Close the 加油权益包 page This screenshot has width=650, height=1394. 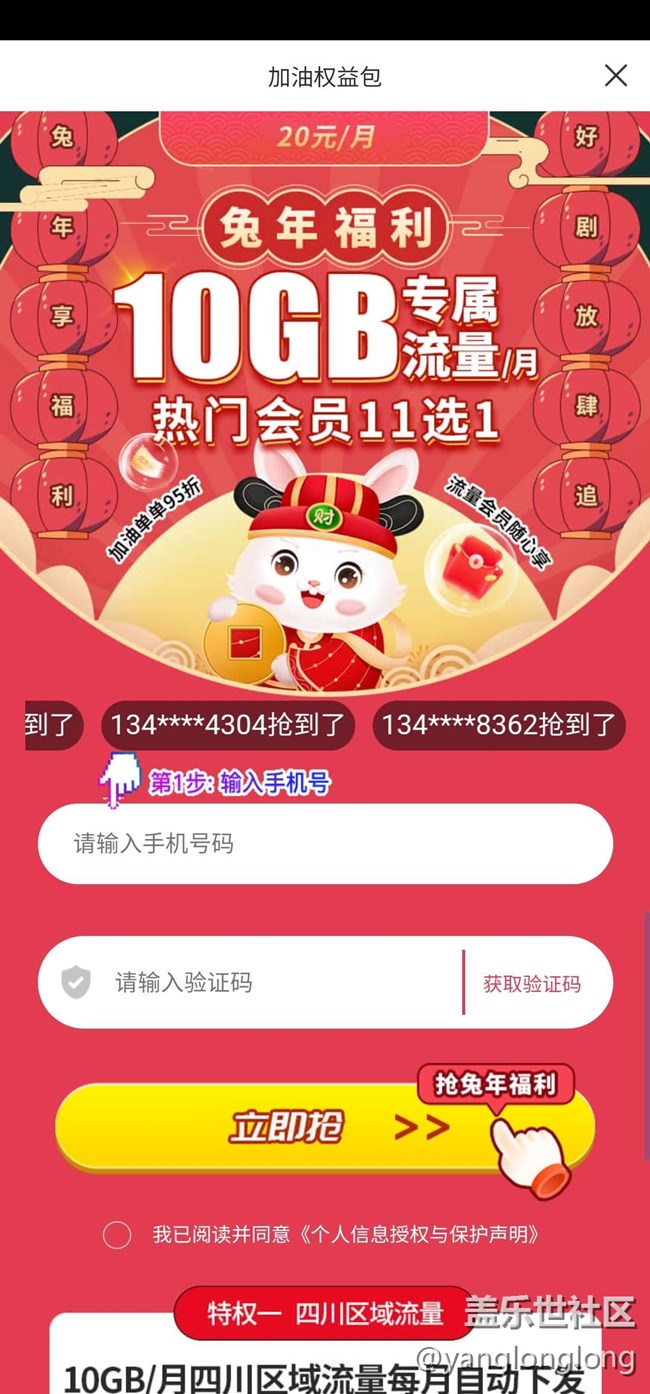616,75
